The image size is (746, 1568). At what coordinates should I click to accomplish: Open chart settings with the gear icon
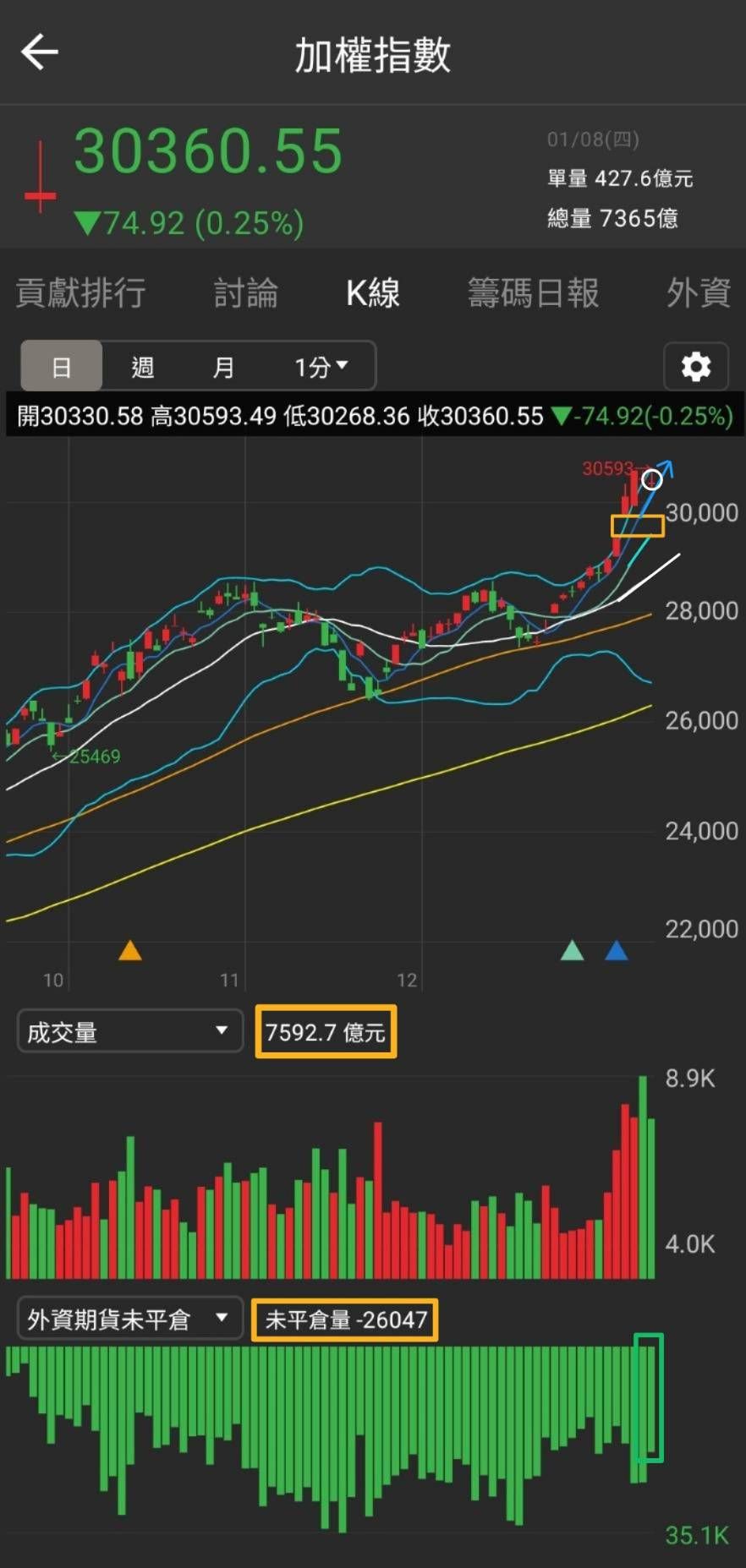[x=695, y=366]
